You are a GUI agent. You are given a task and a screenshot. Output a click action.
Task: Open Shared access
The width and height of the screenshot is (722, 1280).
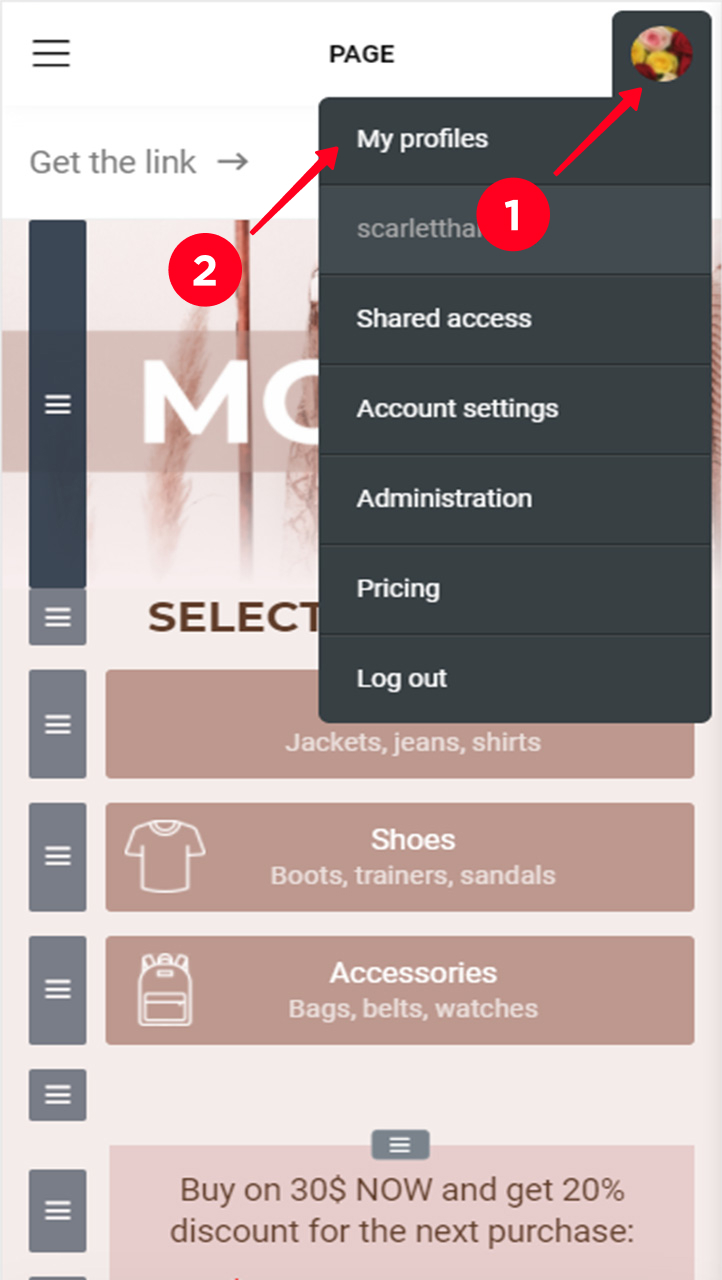pos(444,319)
